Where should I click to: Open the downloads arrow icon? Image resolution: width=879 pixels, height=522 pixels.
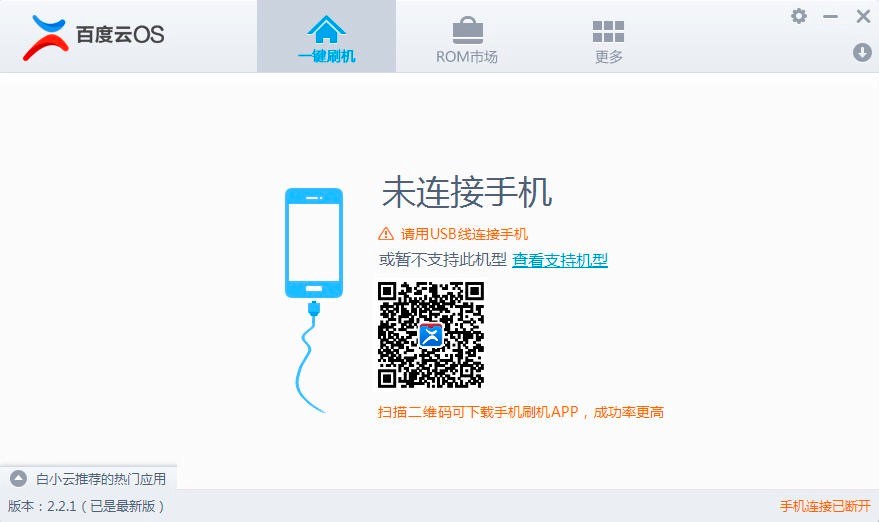(862, 52)
